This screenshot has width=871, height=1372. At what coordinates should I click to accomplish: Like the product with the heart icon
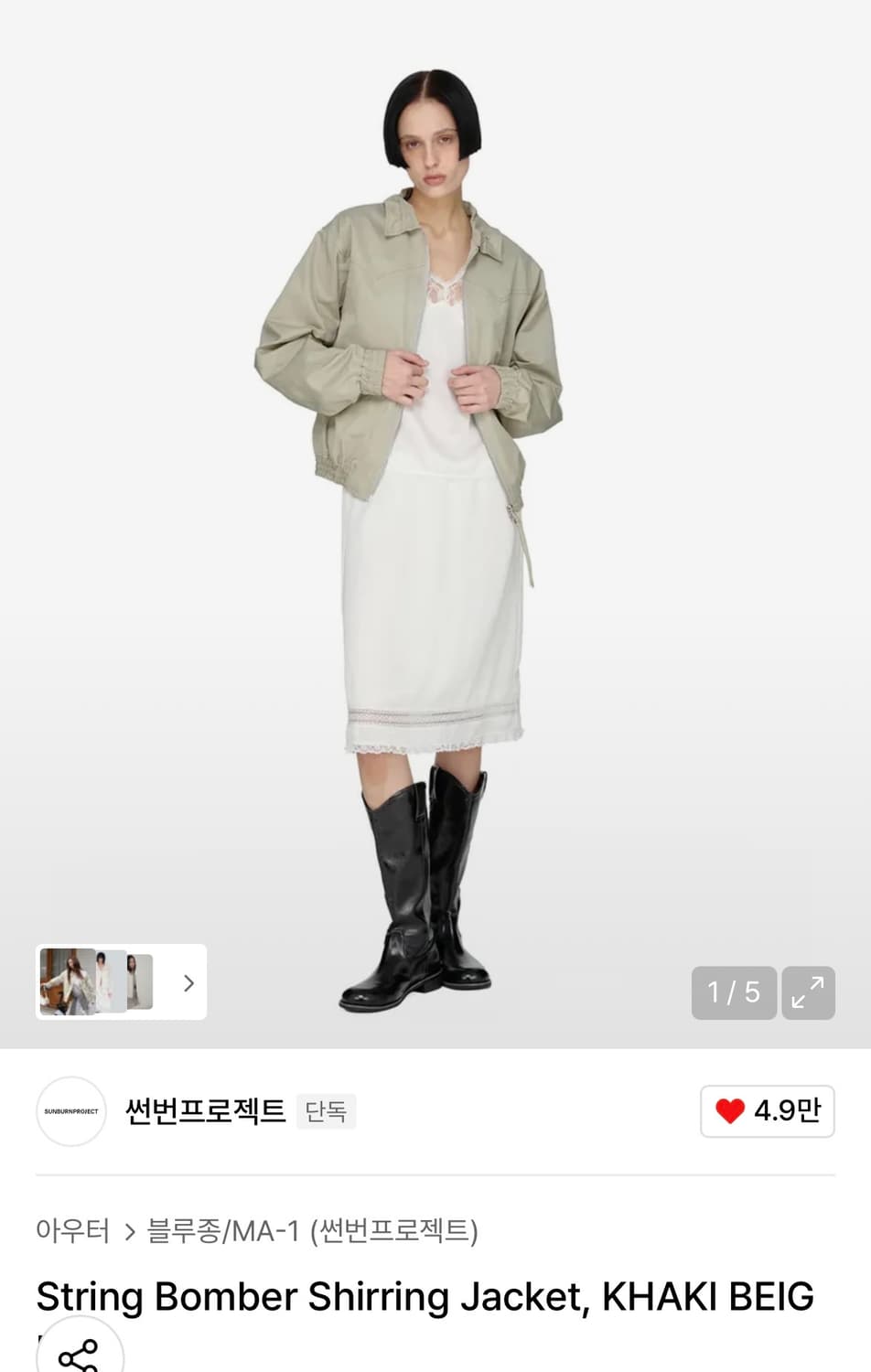coord(767,1109)
